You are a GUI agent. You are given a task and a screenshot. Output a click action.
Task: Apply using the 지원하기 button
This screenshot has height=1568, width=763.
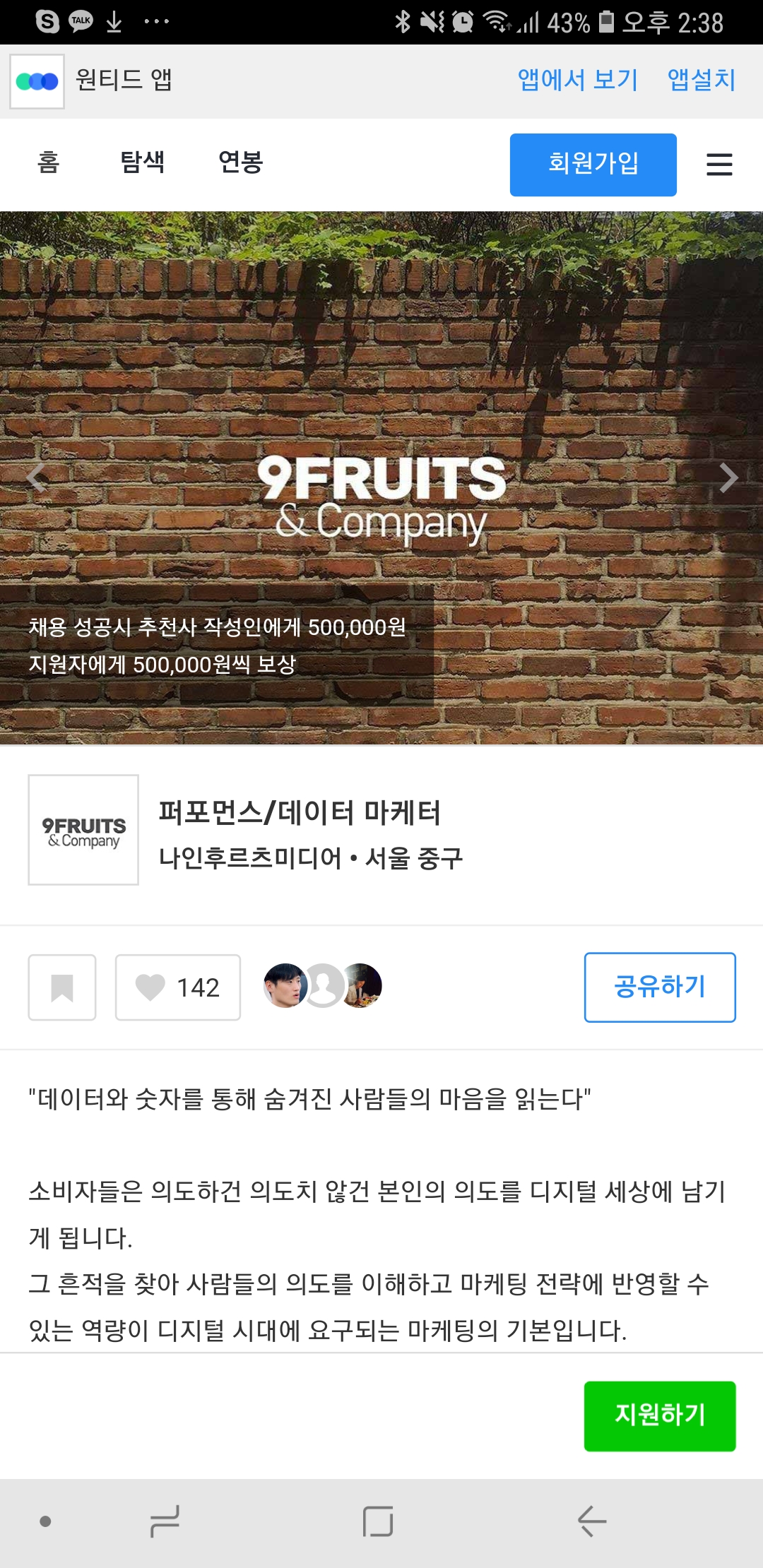click(659, 1415)
